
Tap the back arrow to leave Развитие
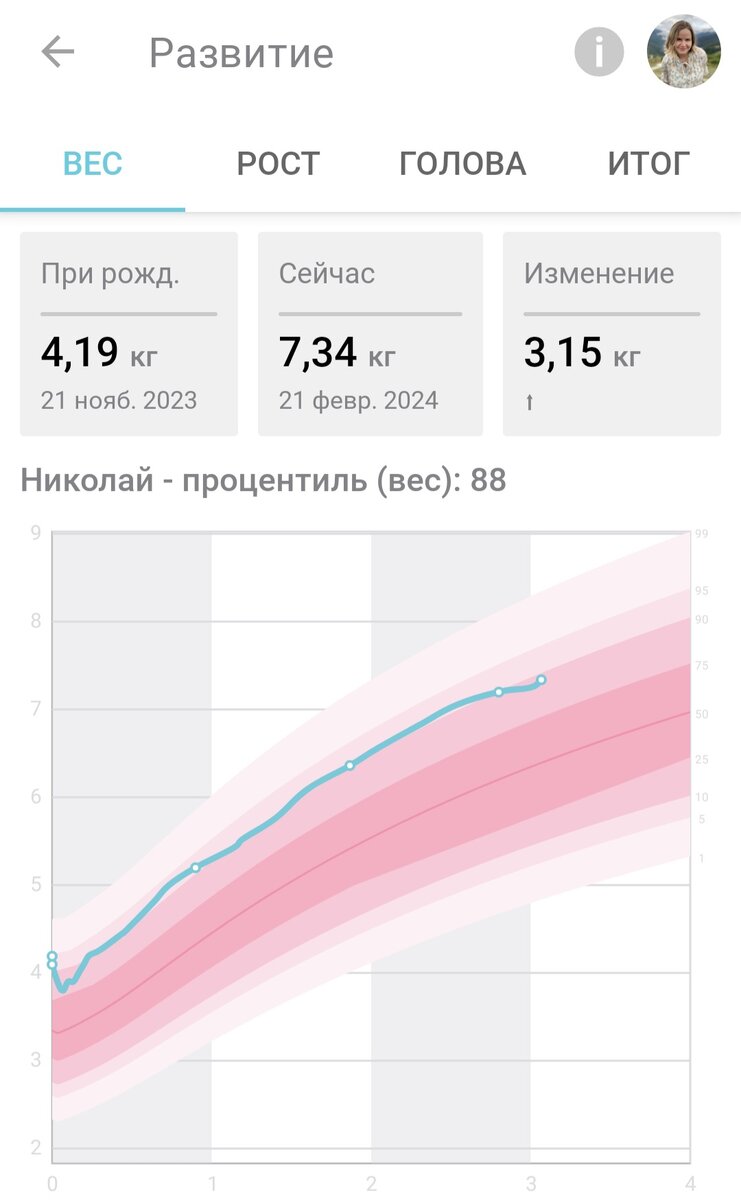point(60,52)
